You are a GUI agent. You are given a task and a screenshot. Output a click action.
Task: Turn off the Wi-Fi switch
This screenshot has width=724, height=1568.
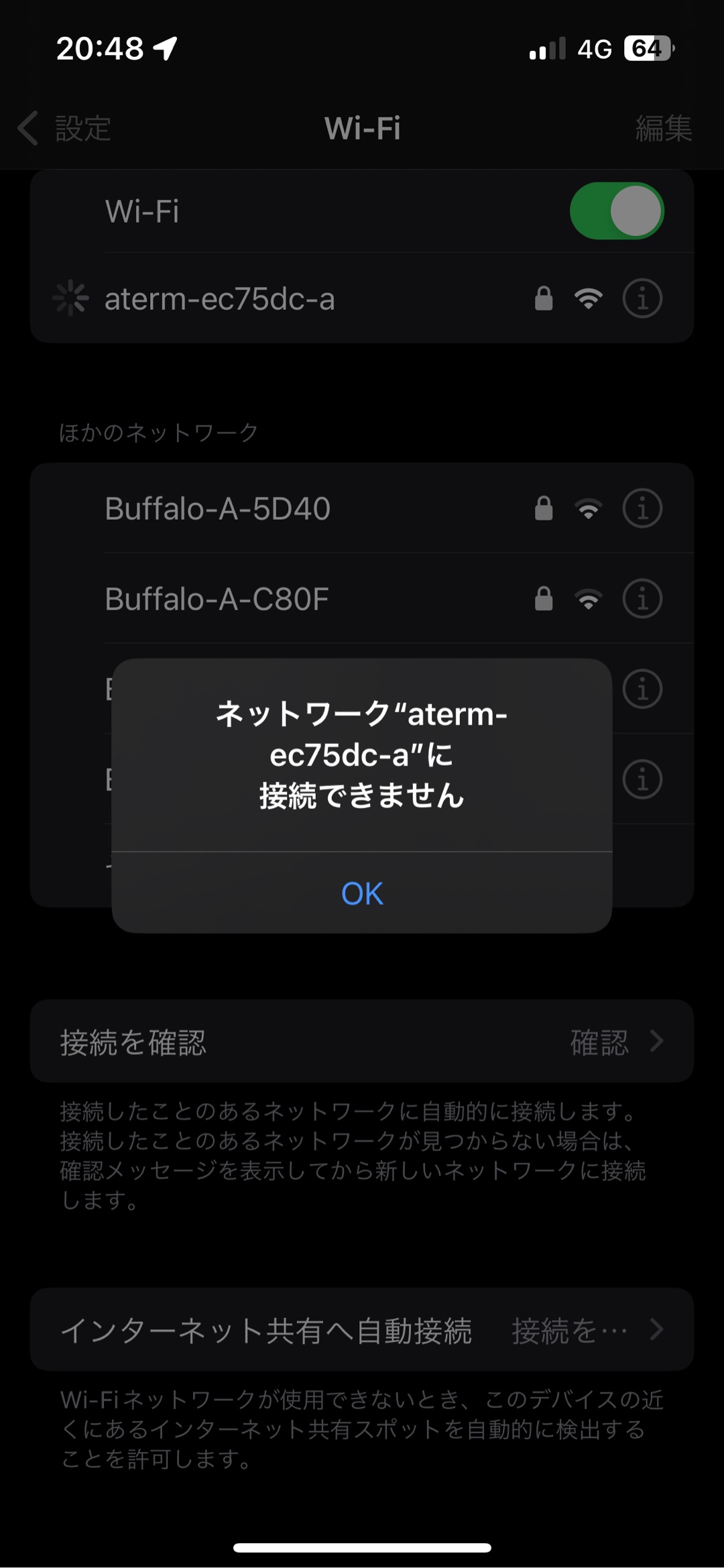616,211
